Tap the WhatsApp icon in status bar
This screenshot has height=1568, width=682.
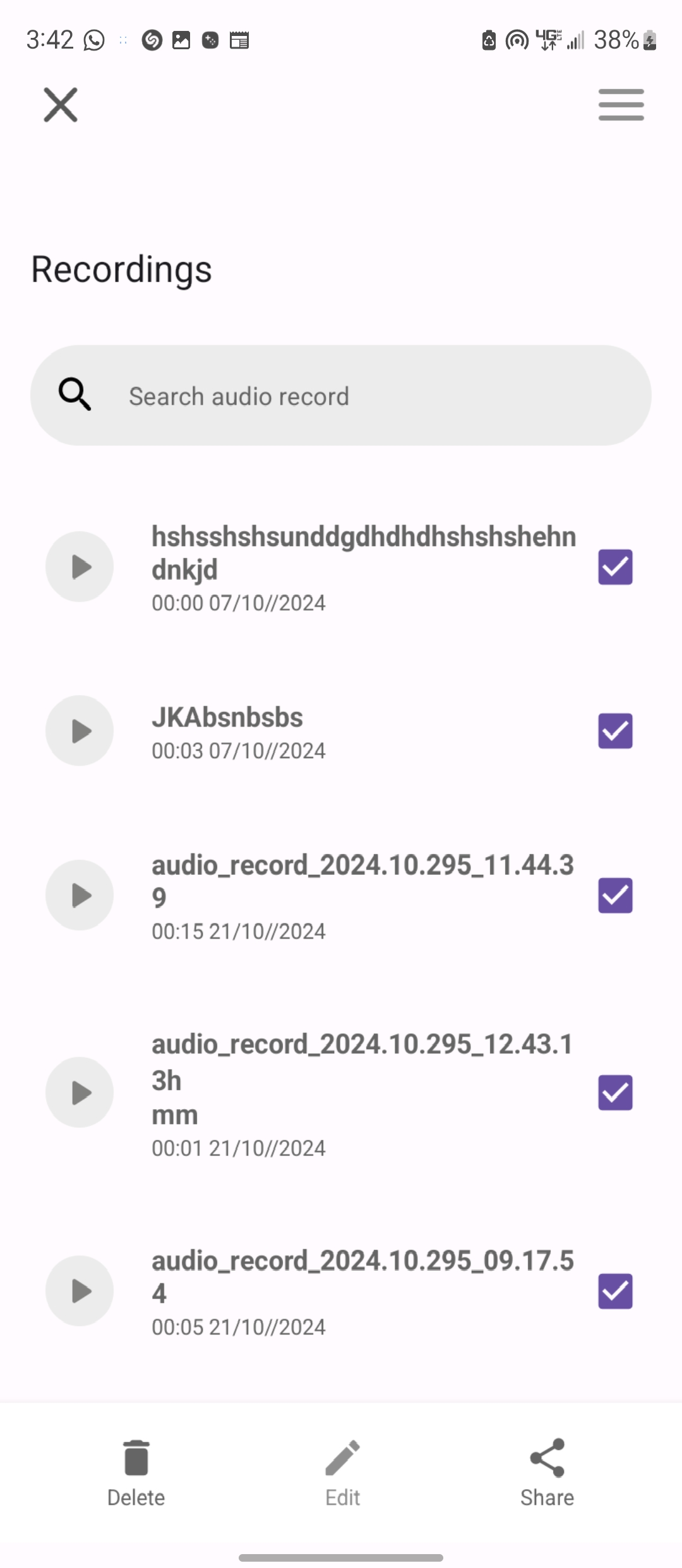pyautogui.click(x=93, y=40)
